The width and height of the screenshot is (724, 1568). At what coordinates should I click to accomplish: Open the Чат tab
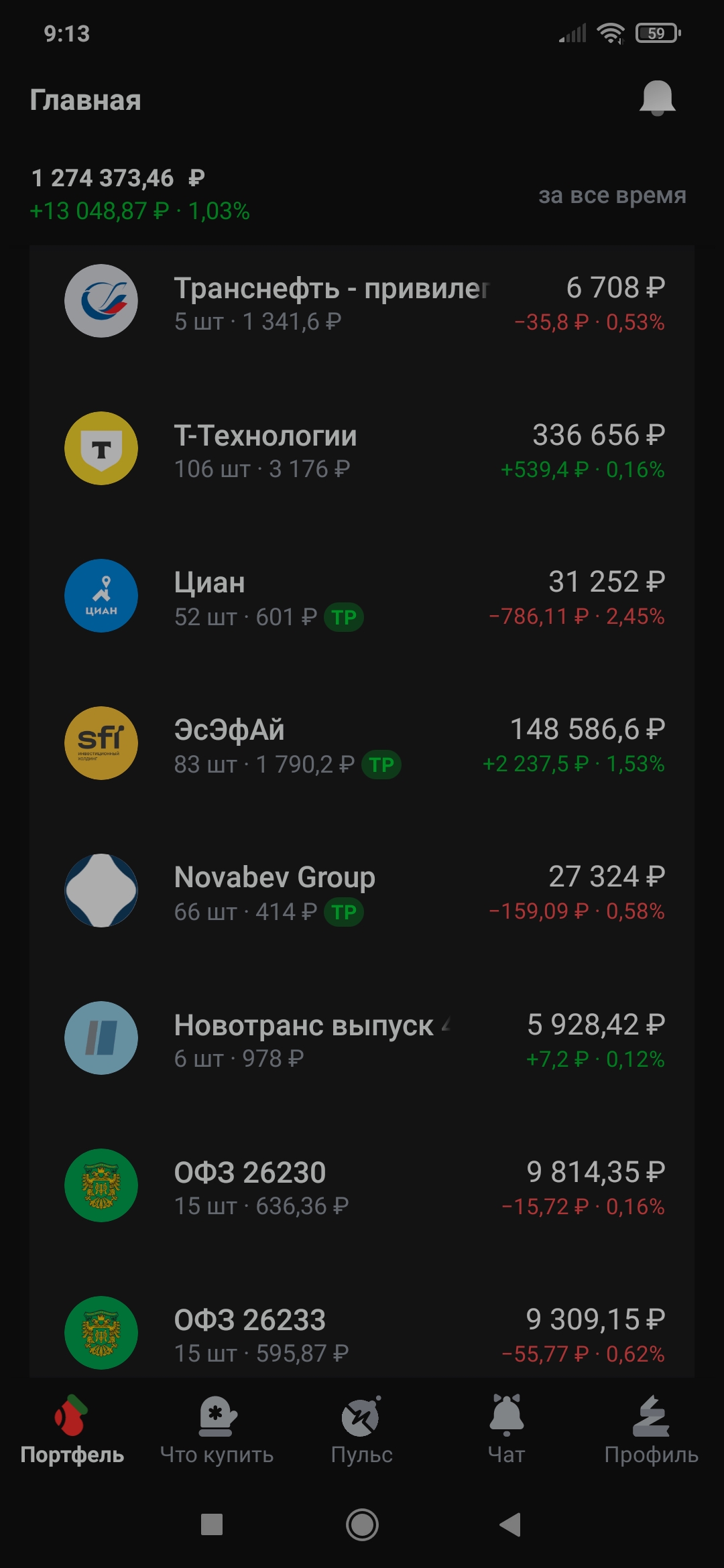(x=507, y=1430)
